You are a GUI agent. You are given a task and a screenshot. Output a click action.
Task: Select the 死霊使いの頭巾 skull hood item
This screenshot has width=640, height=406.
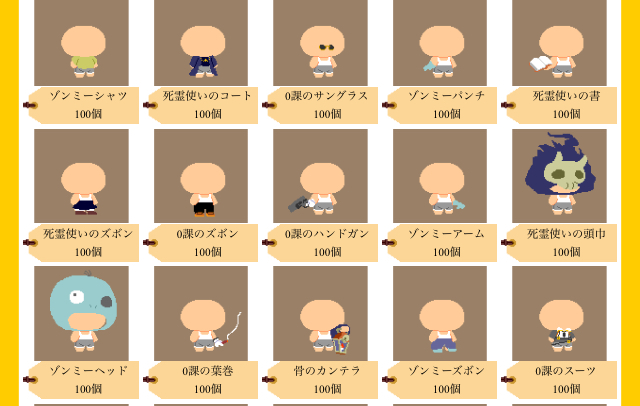pyautogui.click(x=559, y=178)
